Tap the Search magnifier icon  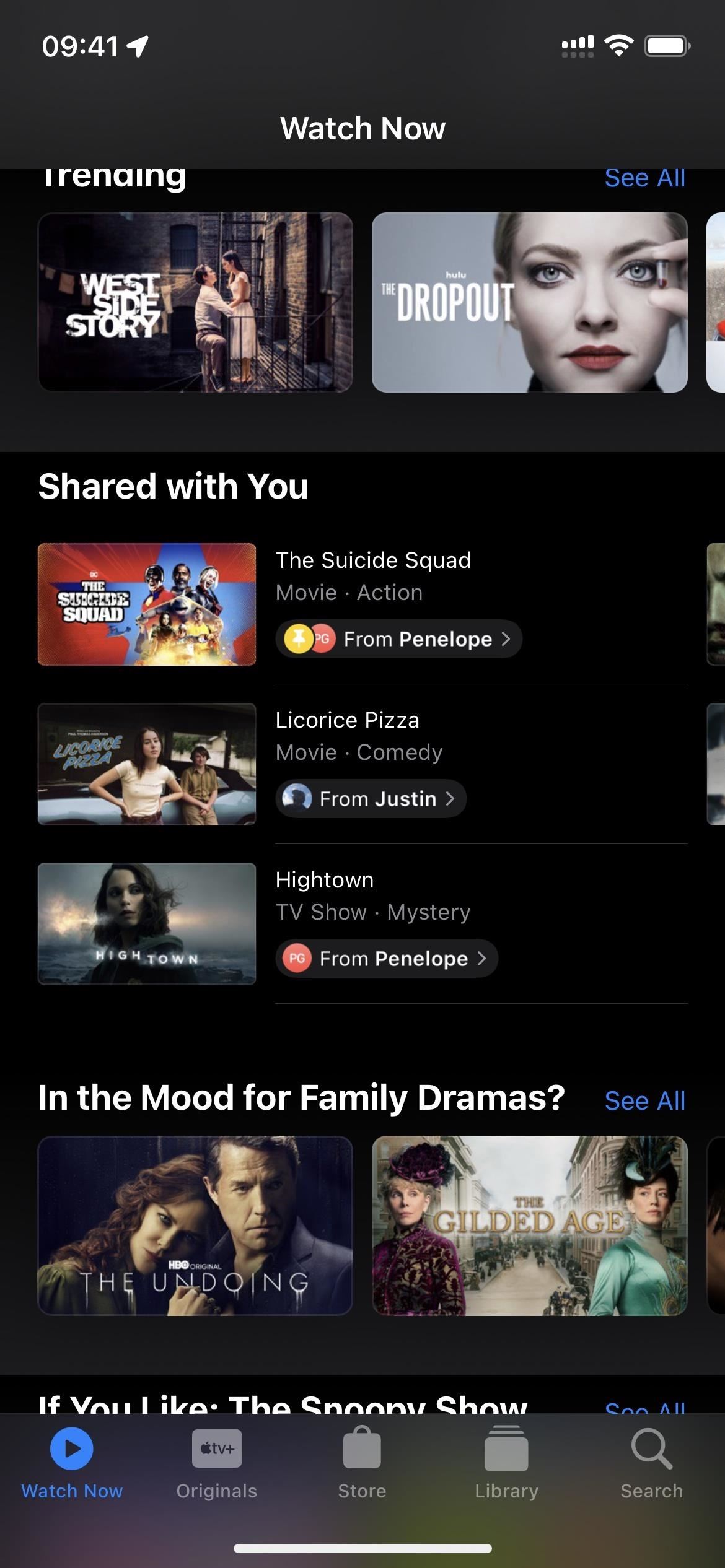pyautogui.click(x=651, y=1449)
